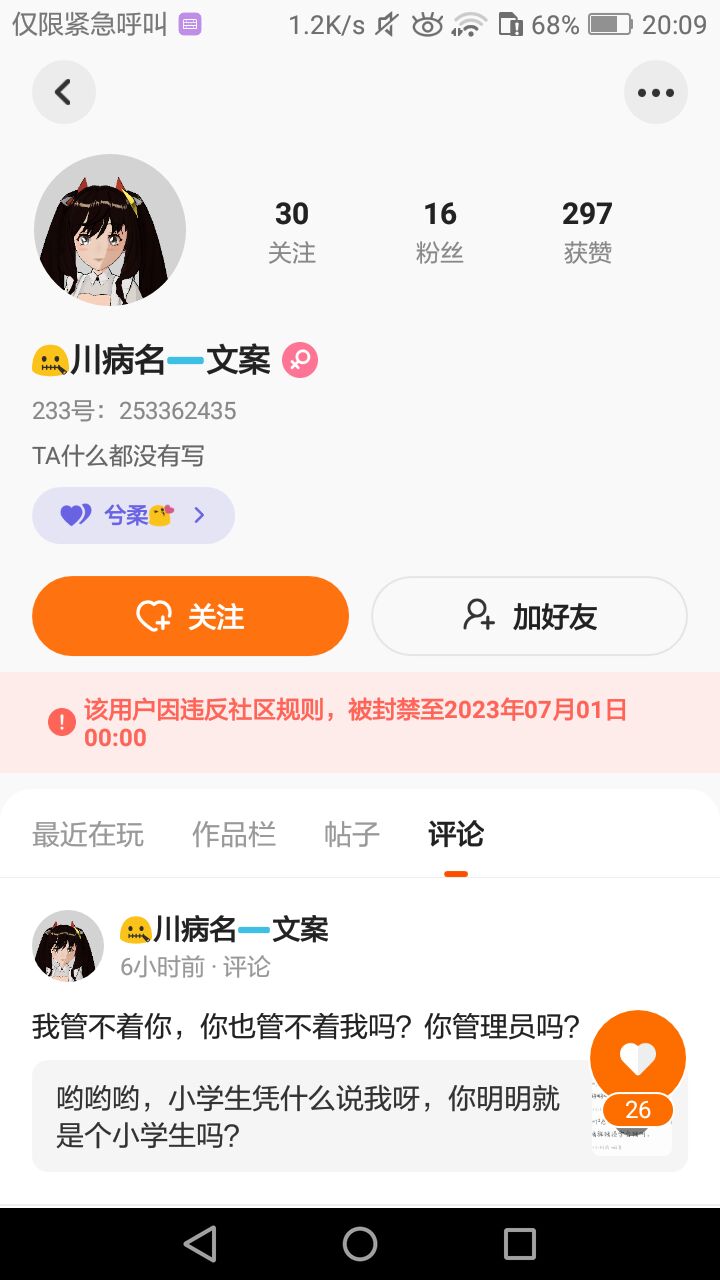This screenshot has height=1280, width=720.
Task: Tap the system back button
Action: pos(200,1244)
